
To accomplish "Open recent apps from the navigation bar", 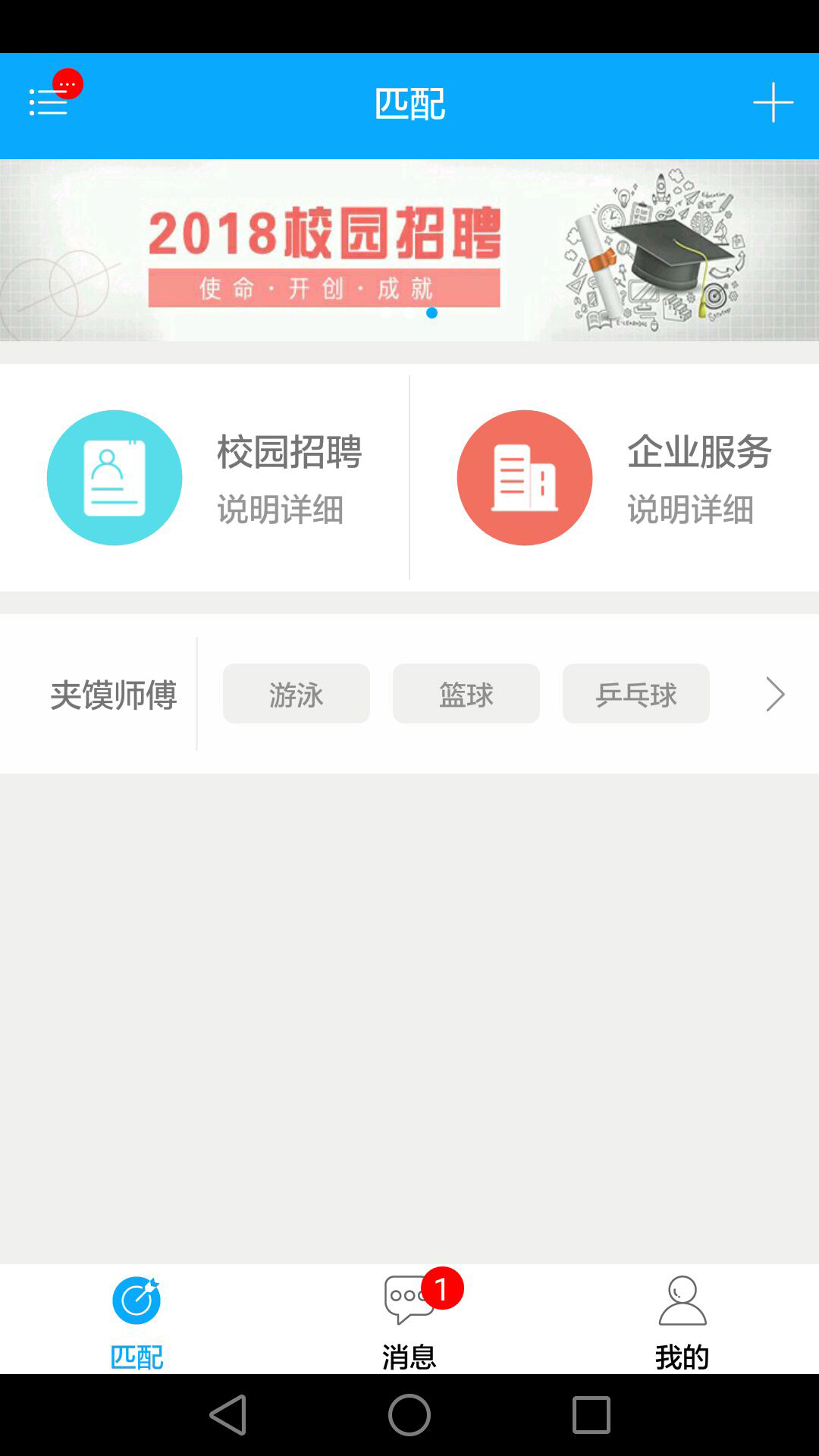I will coord(591,1415).
